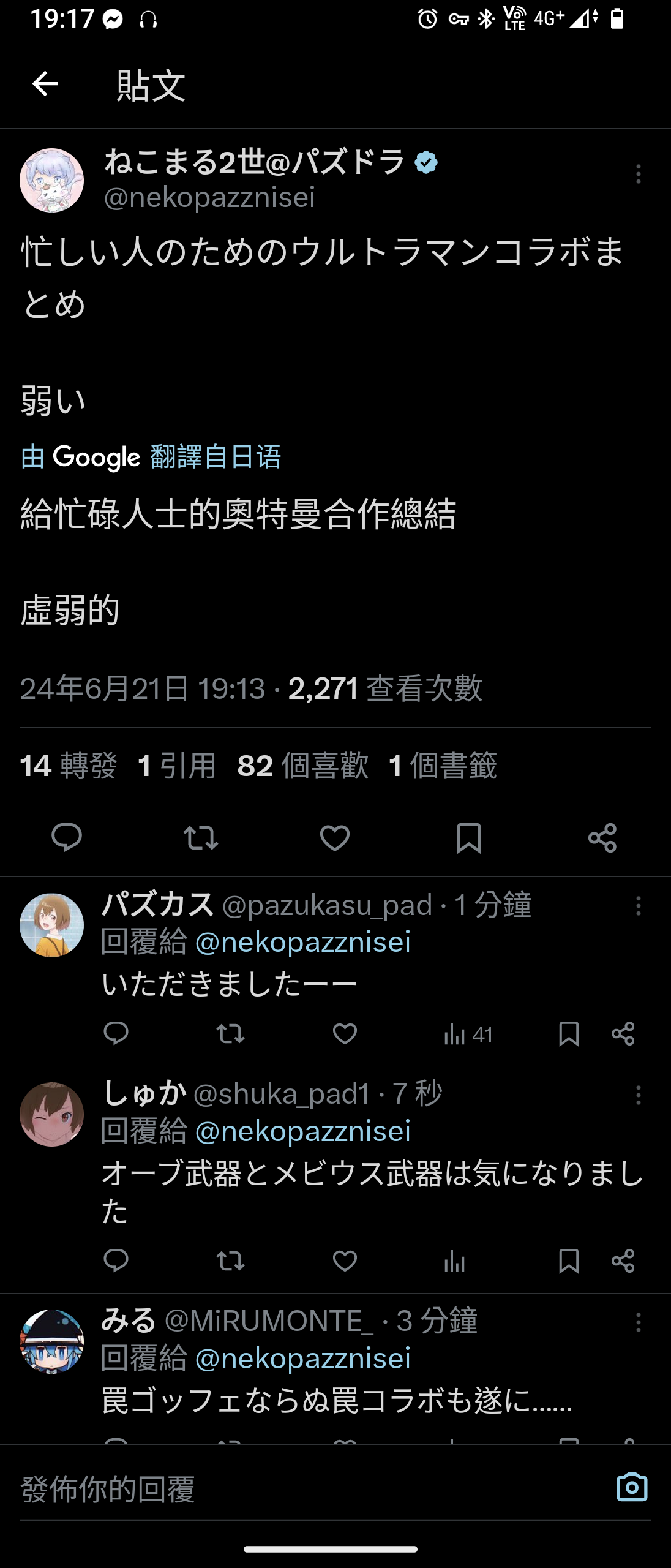View the 82 likes list
Image resolution: width=671 pixels, height=1568 pixels.
[302, 766]
